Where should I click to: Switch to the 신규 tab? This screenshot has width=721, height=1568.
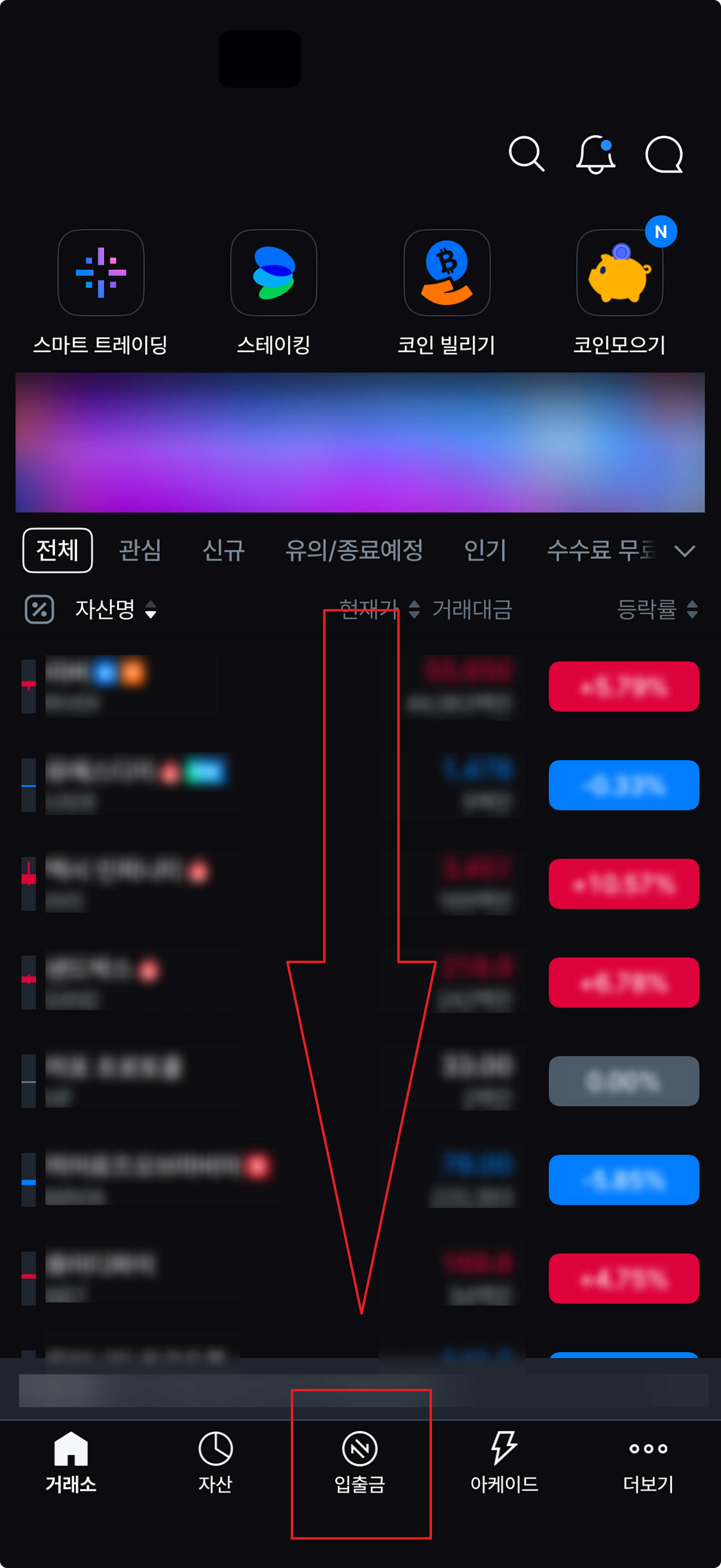pyautogui.click(x=223, y=550)
